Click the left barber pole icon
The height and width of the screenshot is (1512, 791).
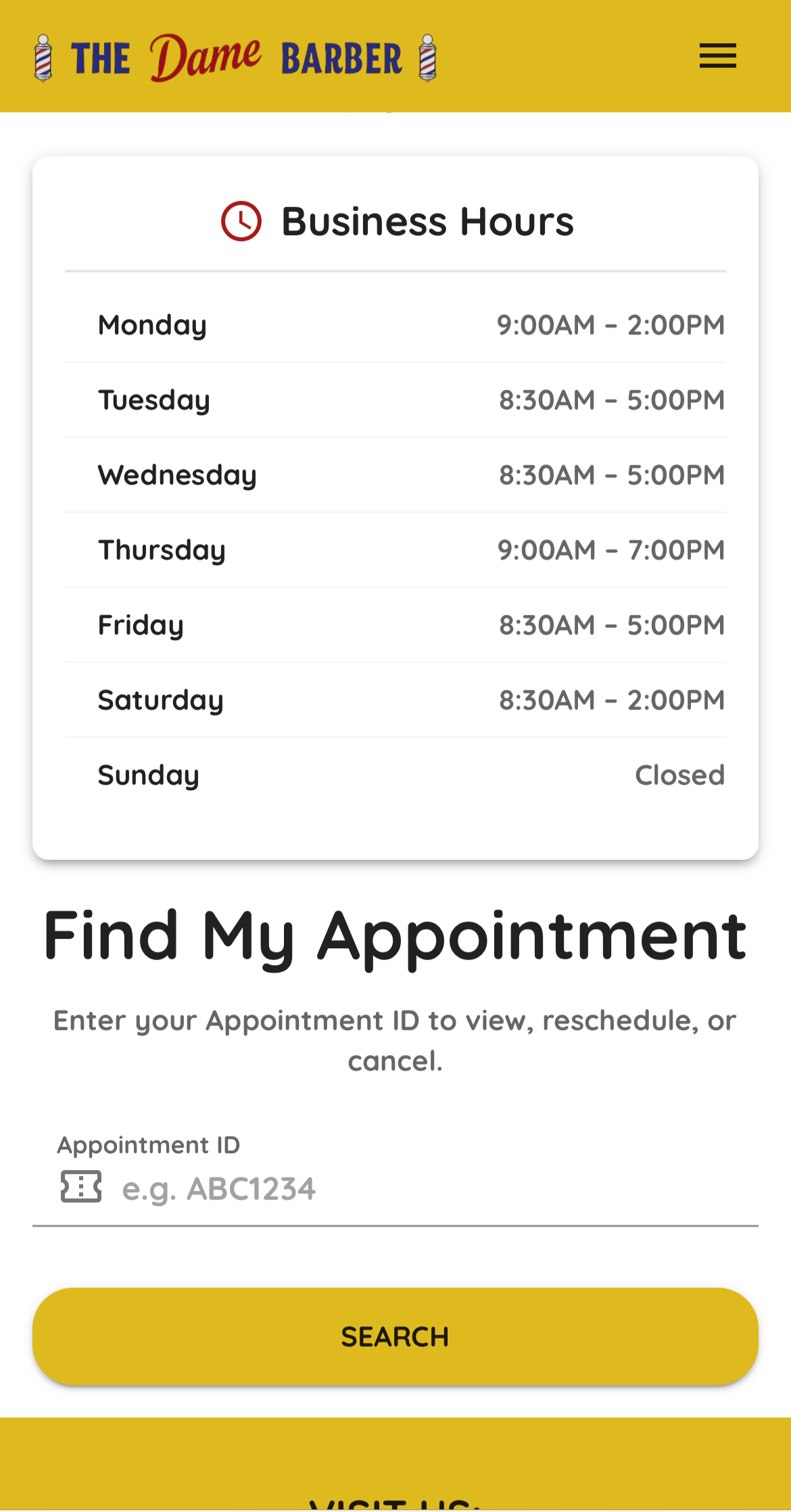pyautogui.click(x=43, y=57)
